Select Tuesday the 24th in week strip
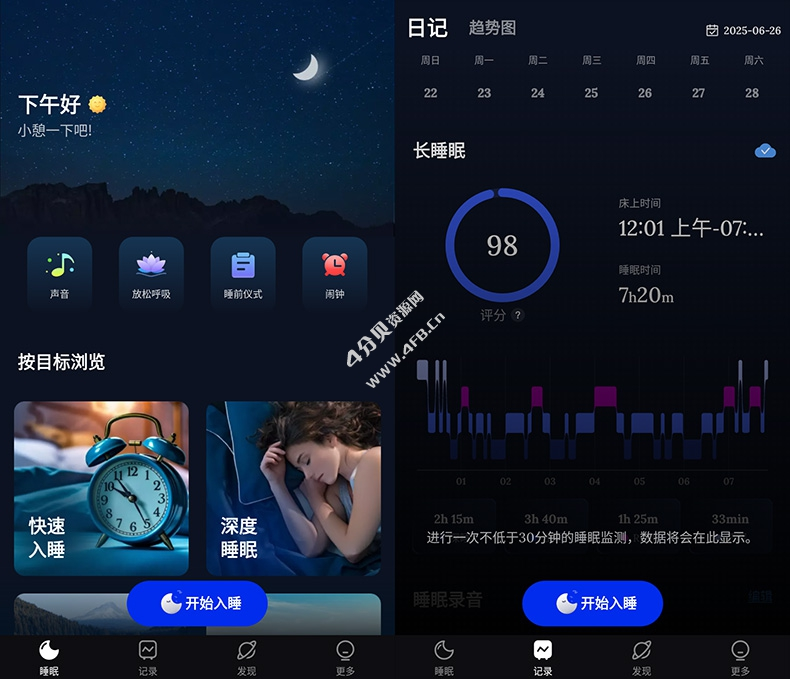Viewport: 790px width, 679px height. (538, 93)
